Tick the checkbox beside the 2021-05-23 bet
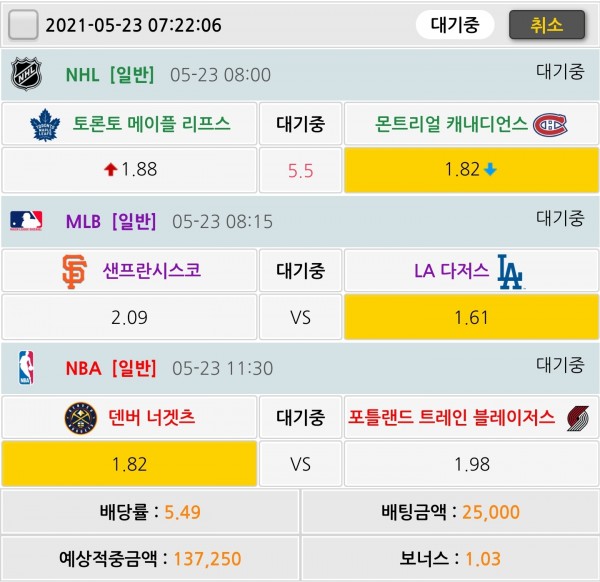Image resolution: width=600 pixels, height=582 pixels. 22,24
